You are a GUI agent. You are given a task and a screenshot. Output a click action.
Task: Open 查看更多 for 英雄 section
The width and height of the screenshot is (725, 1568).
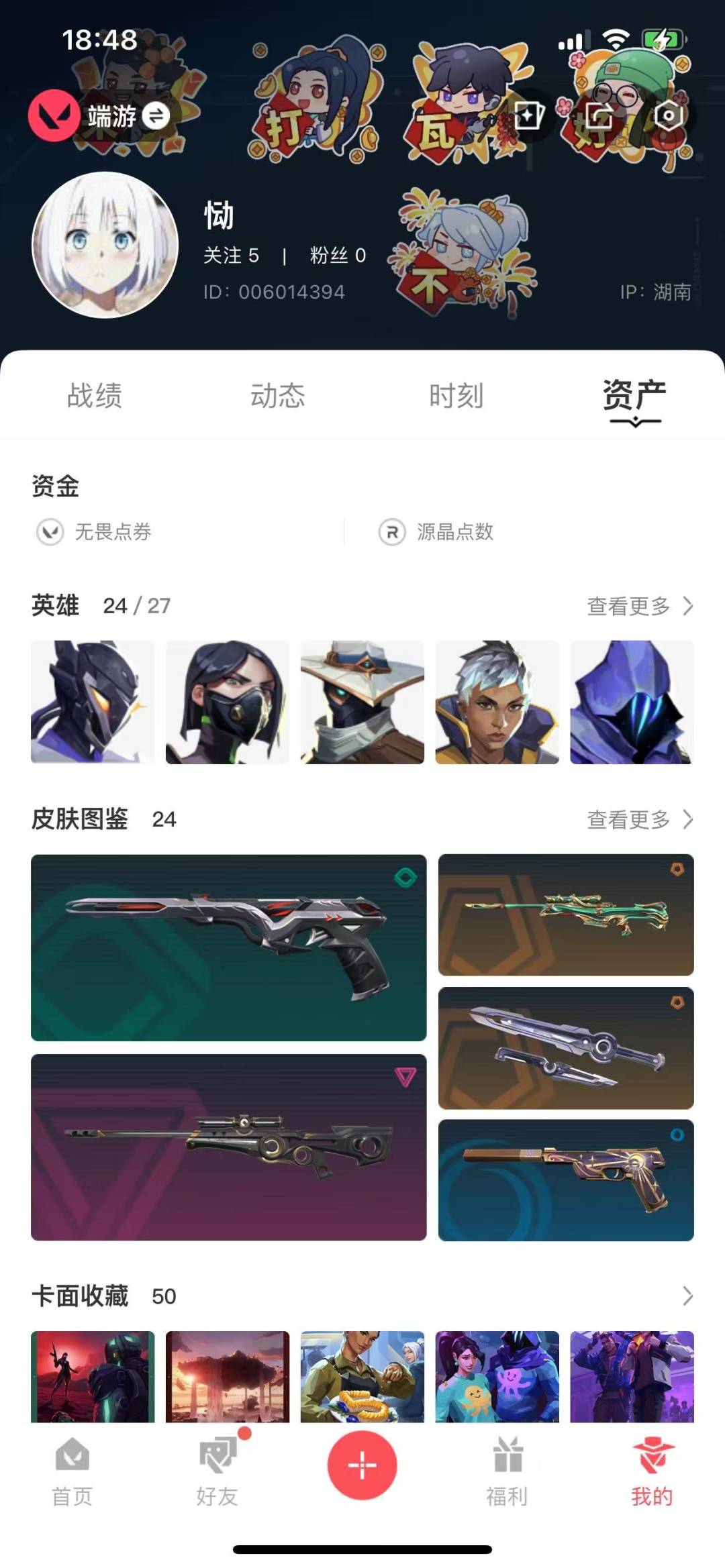click(x=640, y=606)
